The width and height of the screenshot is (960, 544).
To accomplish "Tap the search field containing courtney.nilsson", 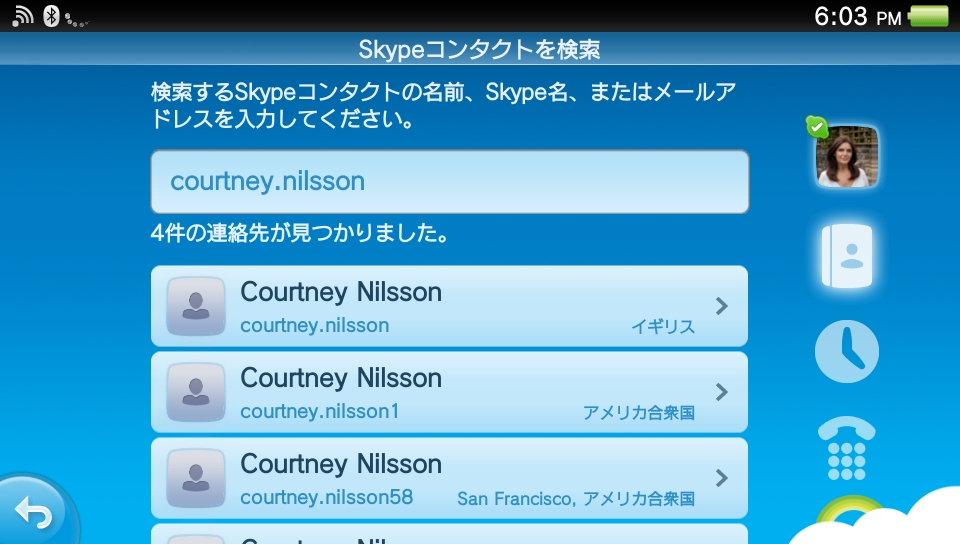I will click(449, 181).
